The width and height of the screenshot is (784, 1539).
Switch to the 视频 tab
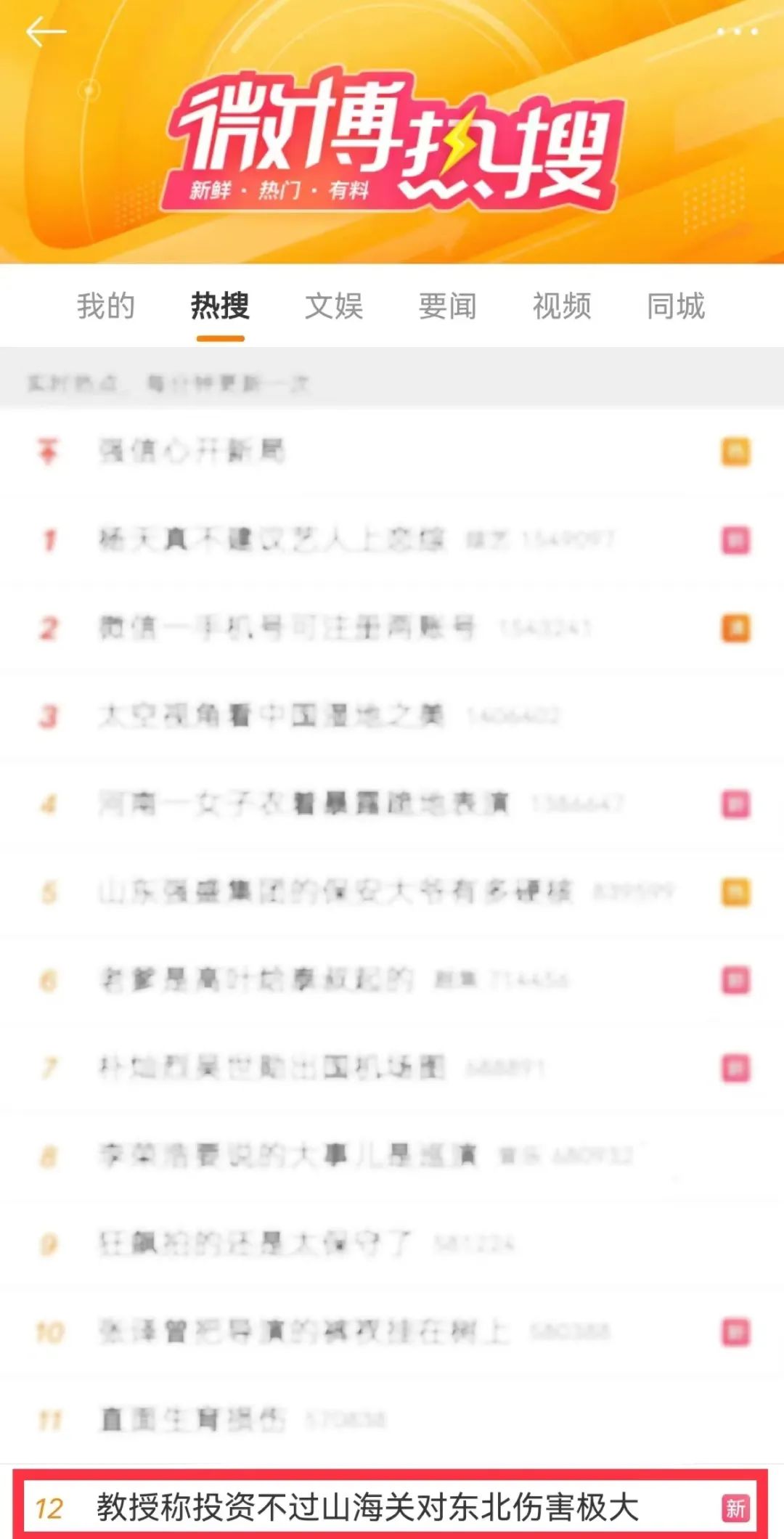click(x=562, y=306)
